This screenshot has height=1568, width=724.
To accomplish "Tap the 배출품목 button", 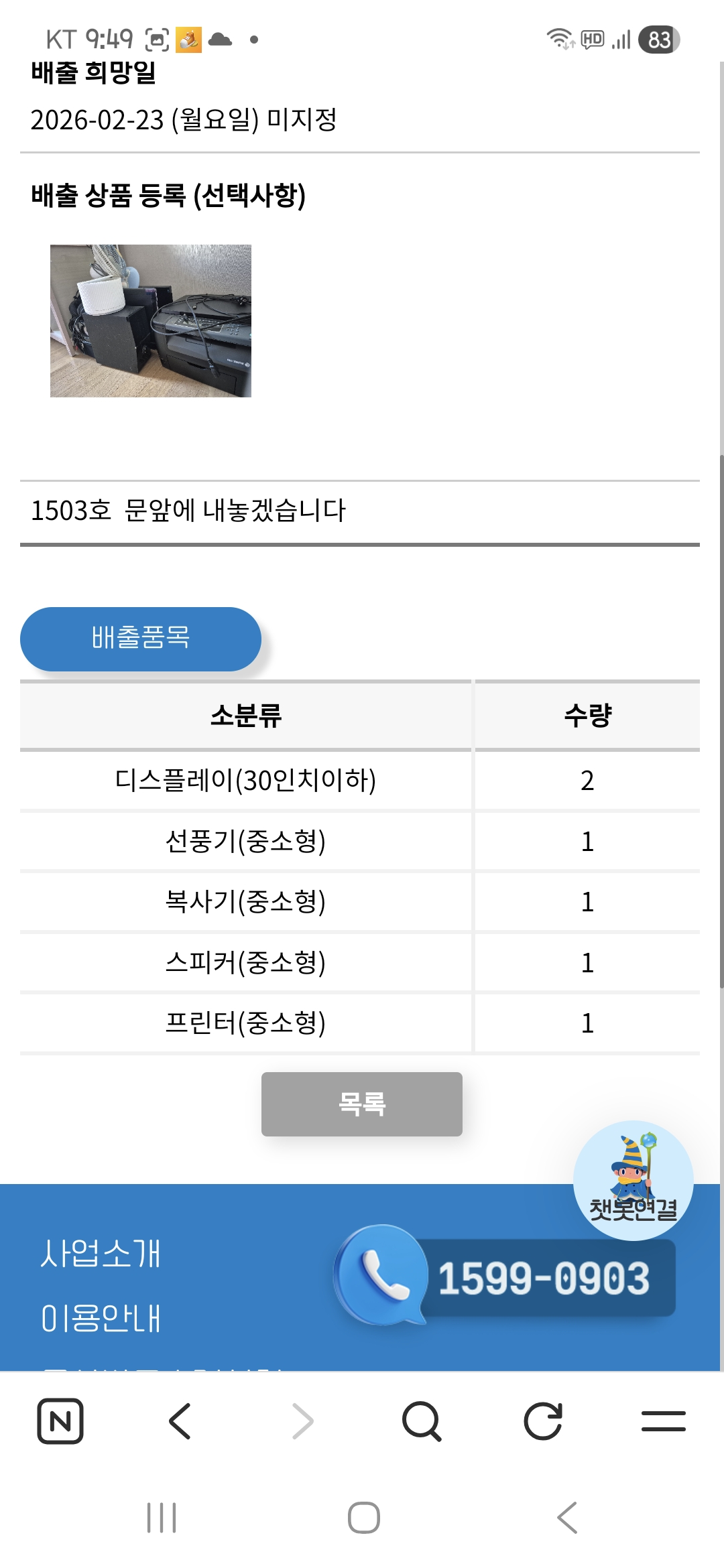I will [x=141, y=639].
